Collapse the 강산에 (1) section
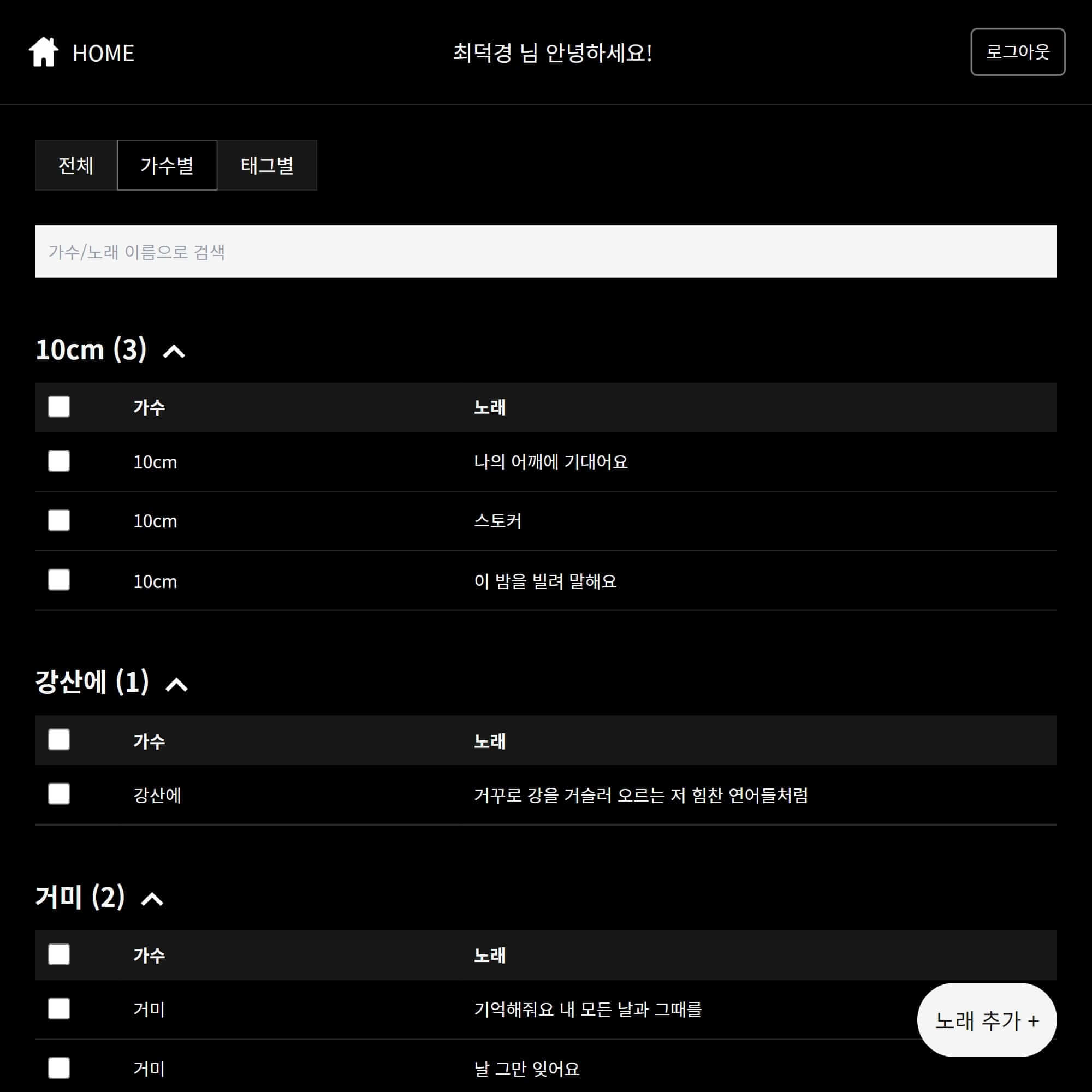Screen dimensions: 1092x1092 tap(176, 685)
